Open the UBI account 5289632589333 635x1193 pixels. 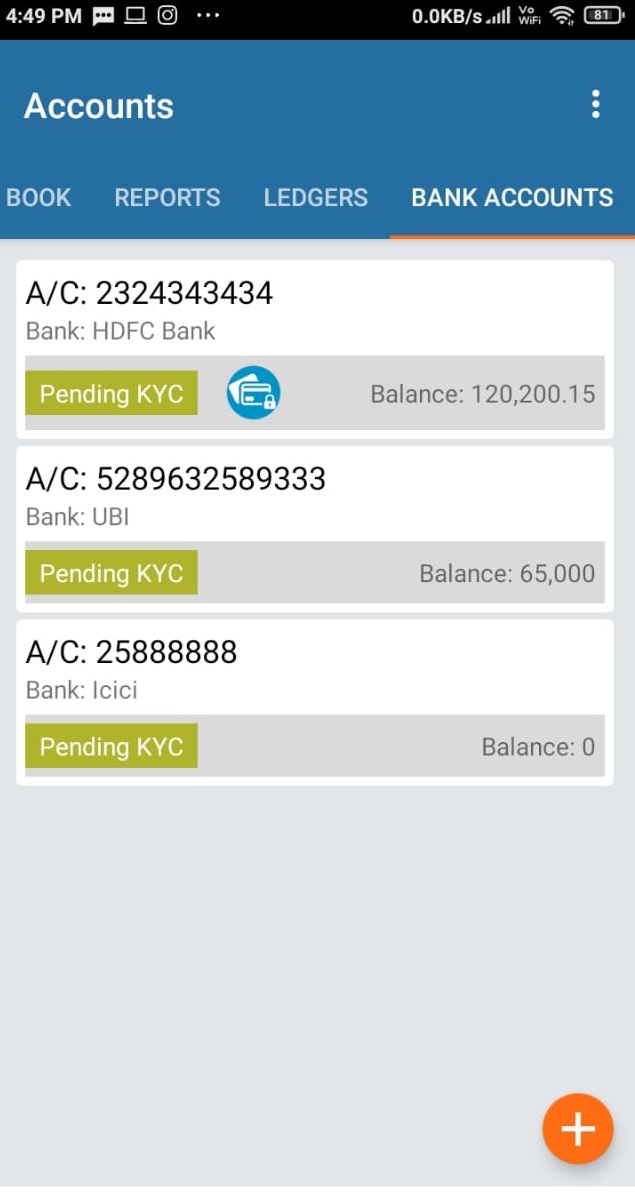pos(315,529)
